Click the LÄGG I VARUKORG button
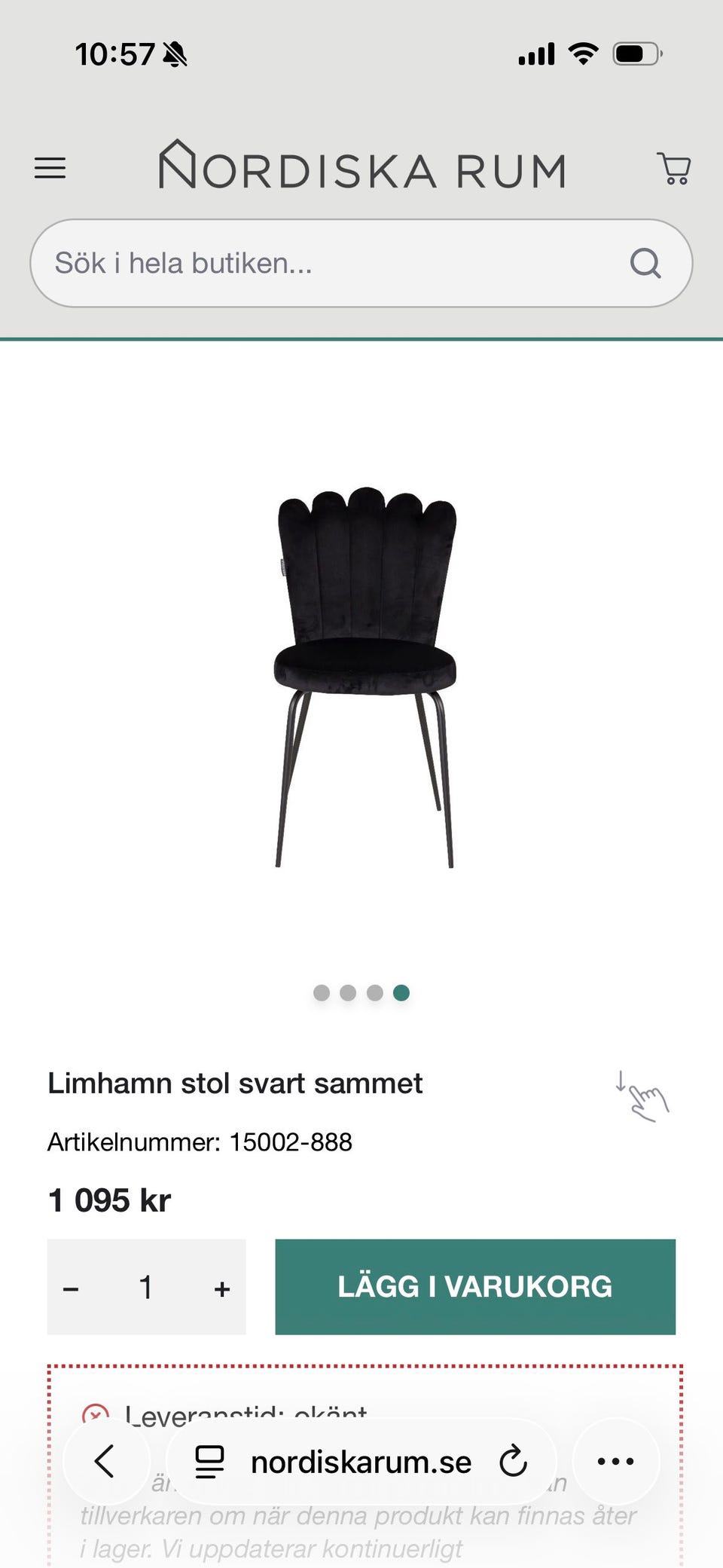 coord(476,1287)
